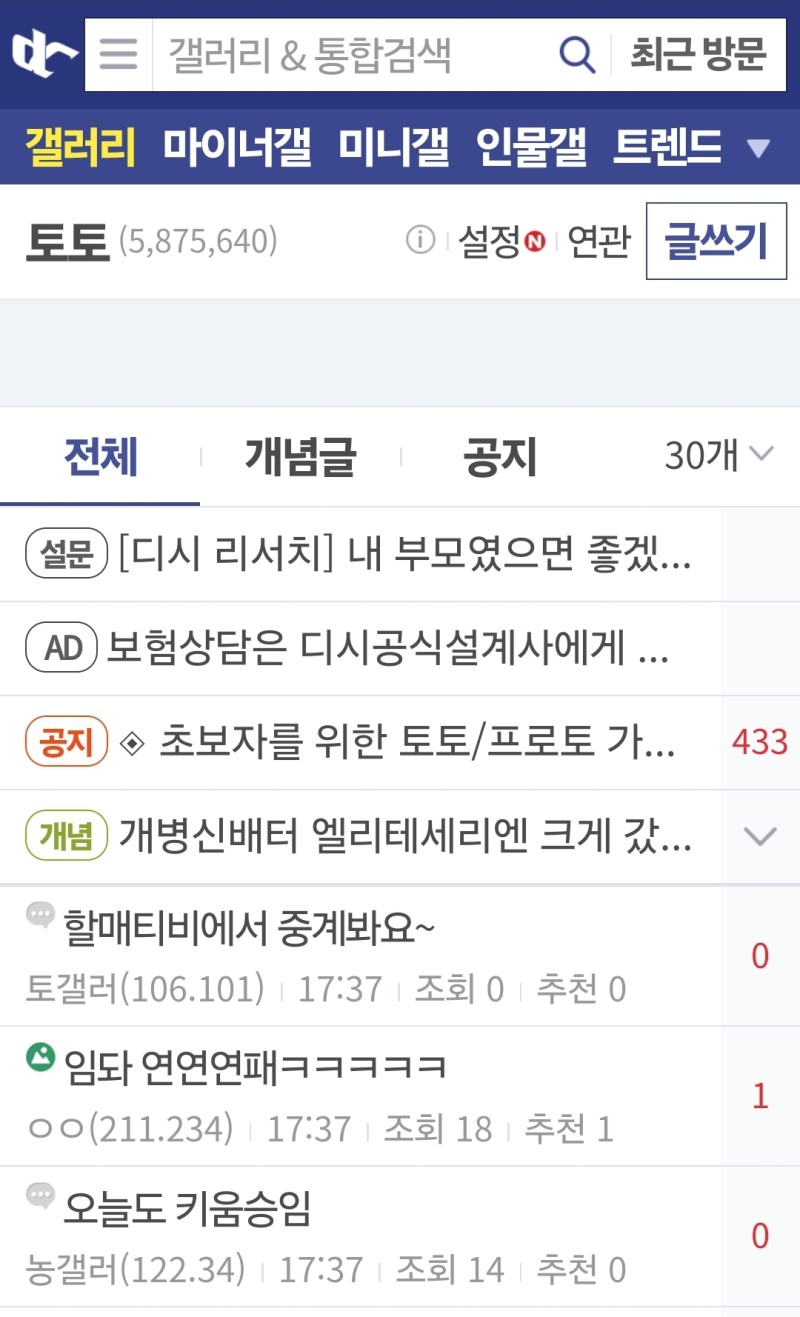Open the hamburger menu button
800x1317 pixels.
coord(118,54)
